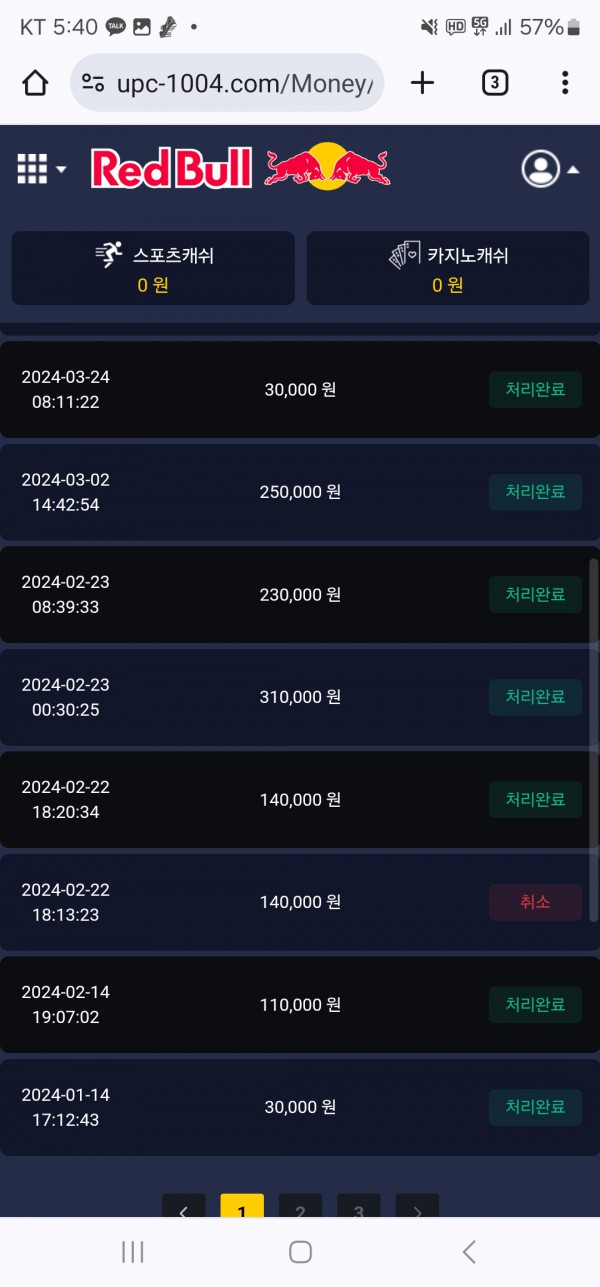Open a new browser tab
The height and width of the screenshot is (1287, 600).
tap(423, 83)
